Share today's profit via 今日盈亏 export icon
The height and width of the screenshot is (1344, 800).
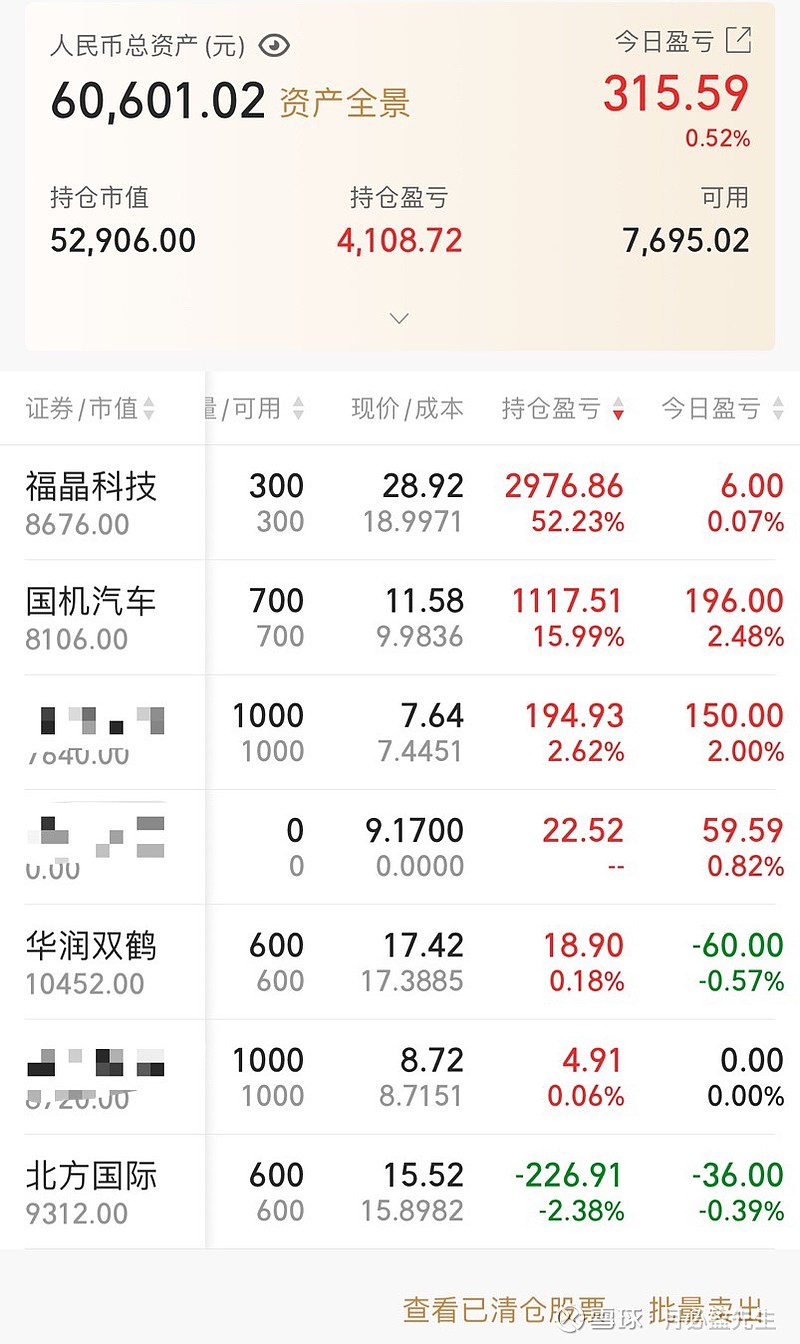(x=738, y=40)
